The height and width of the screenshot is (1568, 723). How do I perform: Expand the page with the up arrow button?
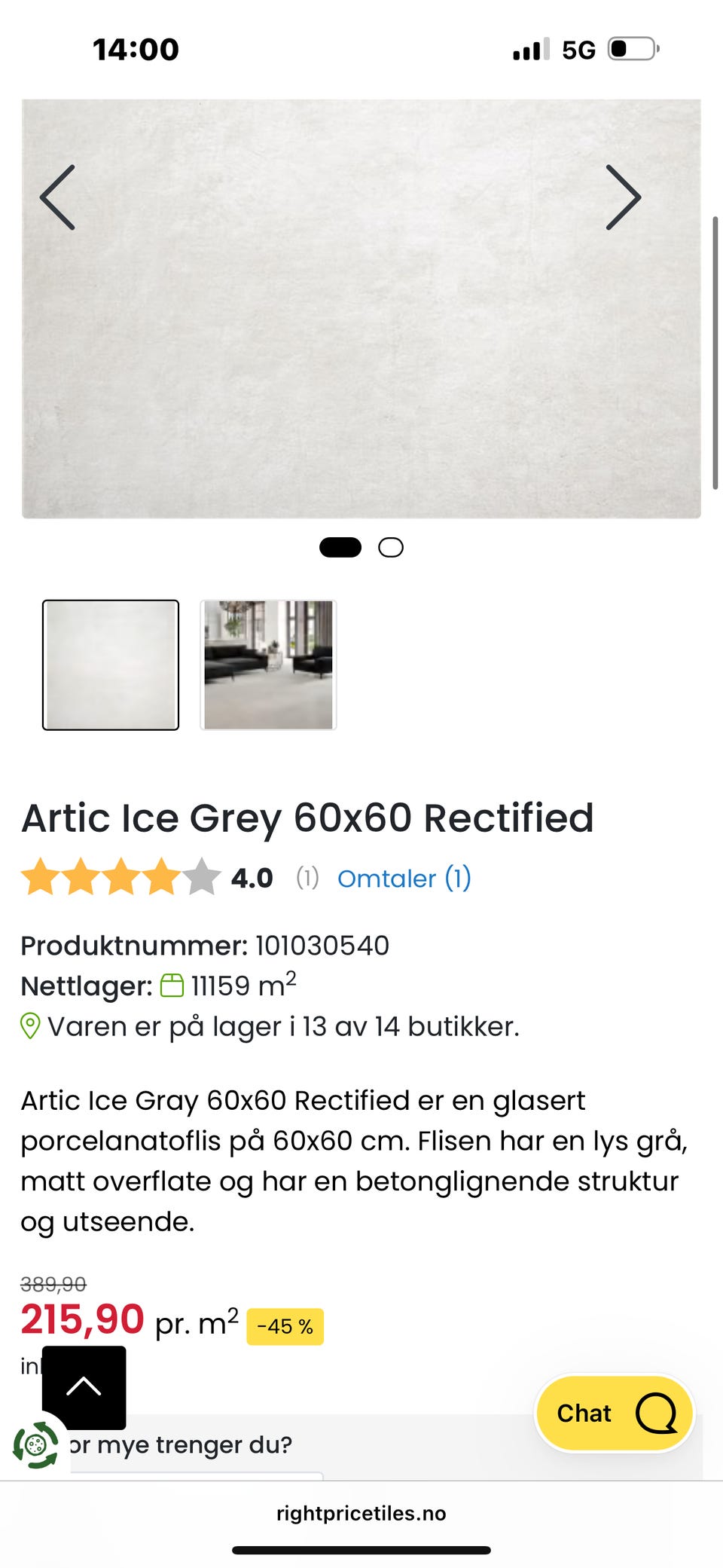click(x=84, y=1388)
